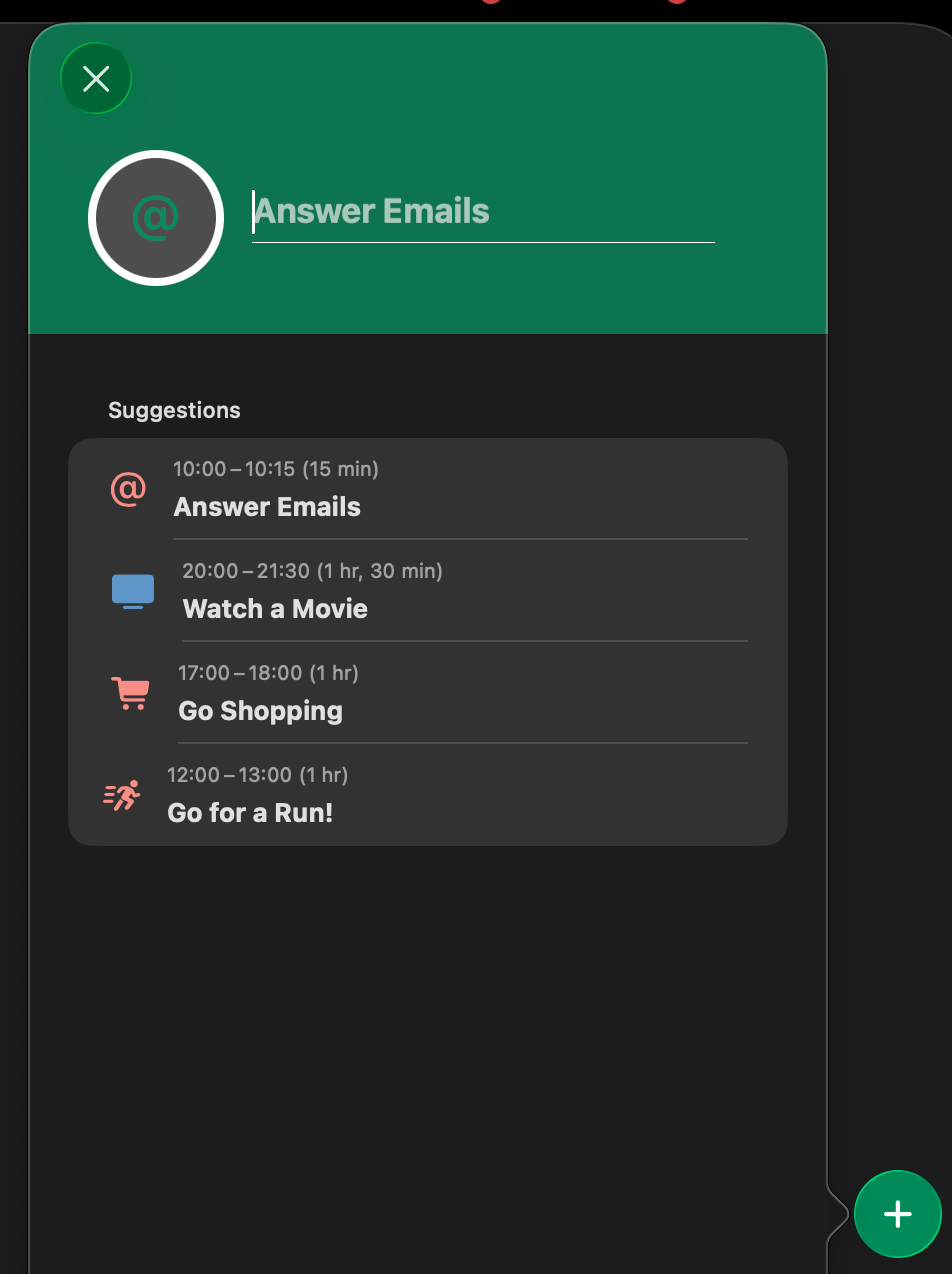Select the Go for a Run! suggestion

pos(428,795)
